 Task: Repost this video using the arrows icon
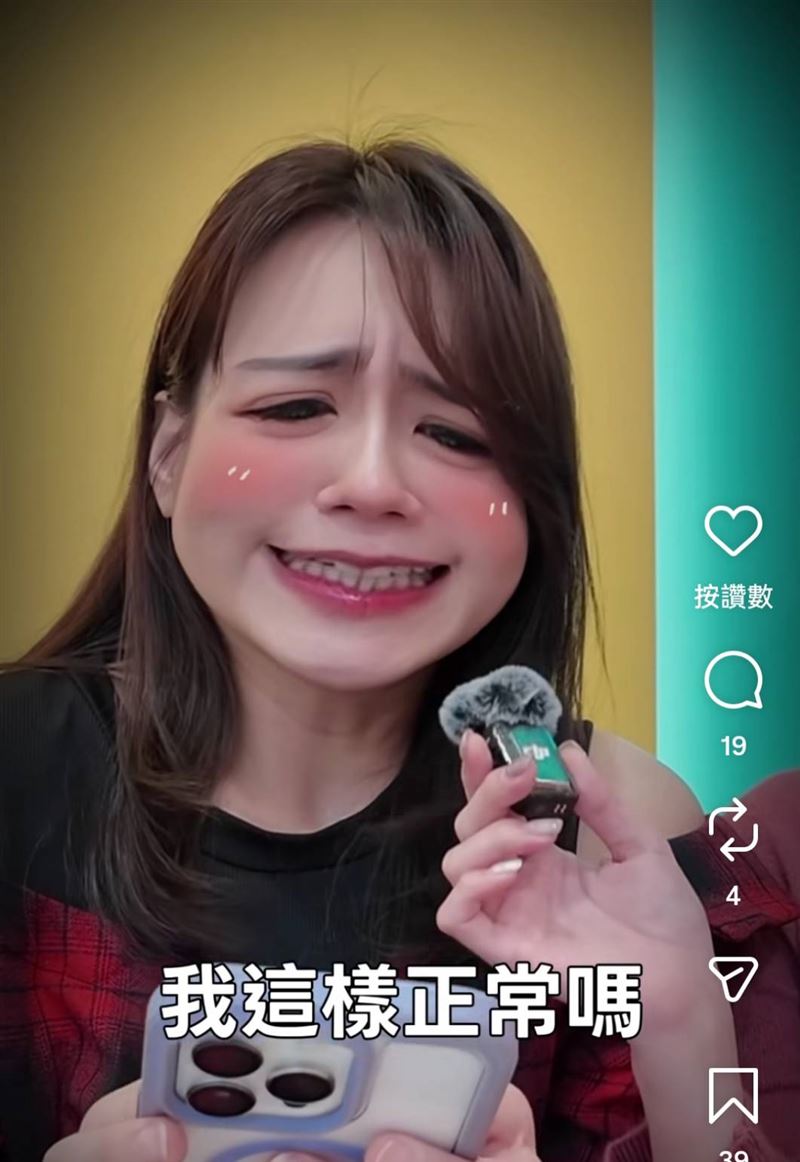733,830
